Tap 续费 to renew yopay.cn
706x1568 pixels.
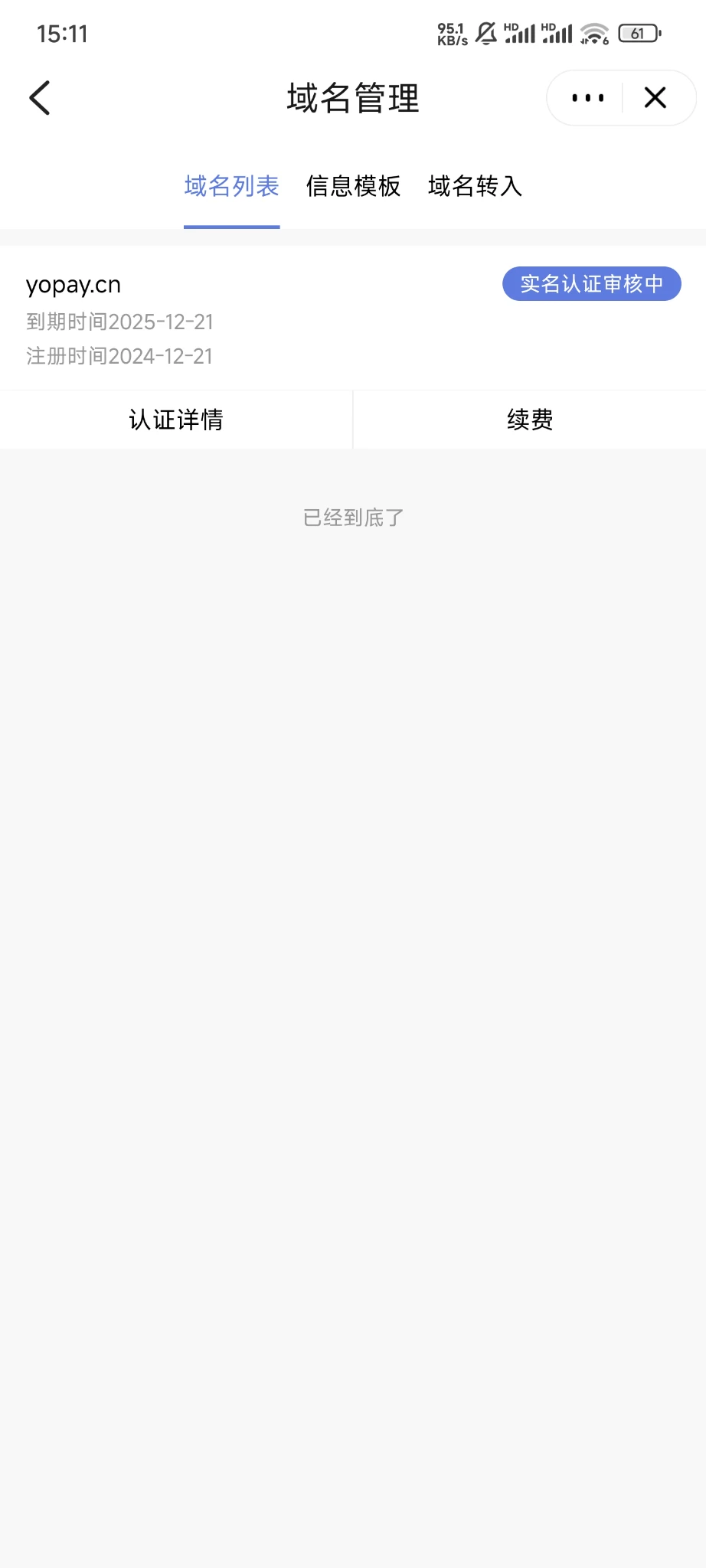click(x=529, y=420)
